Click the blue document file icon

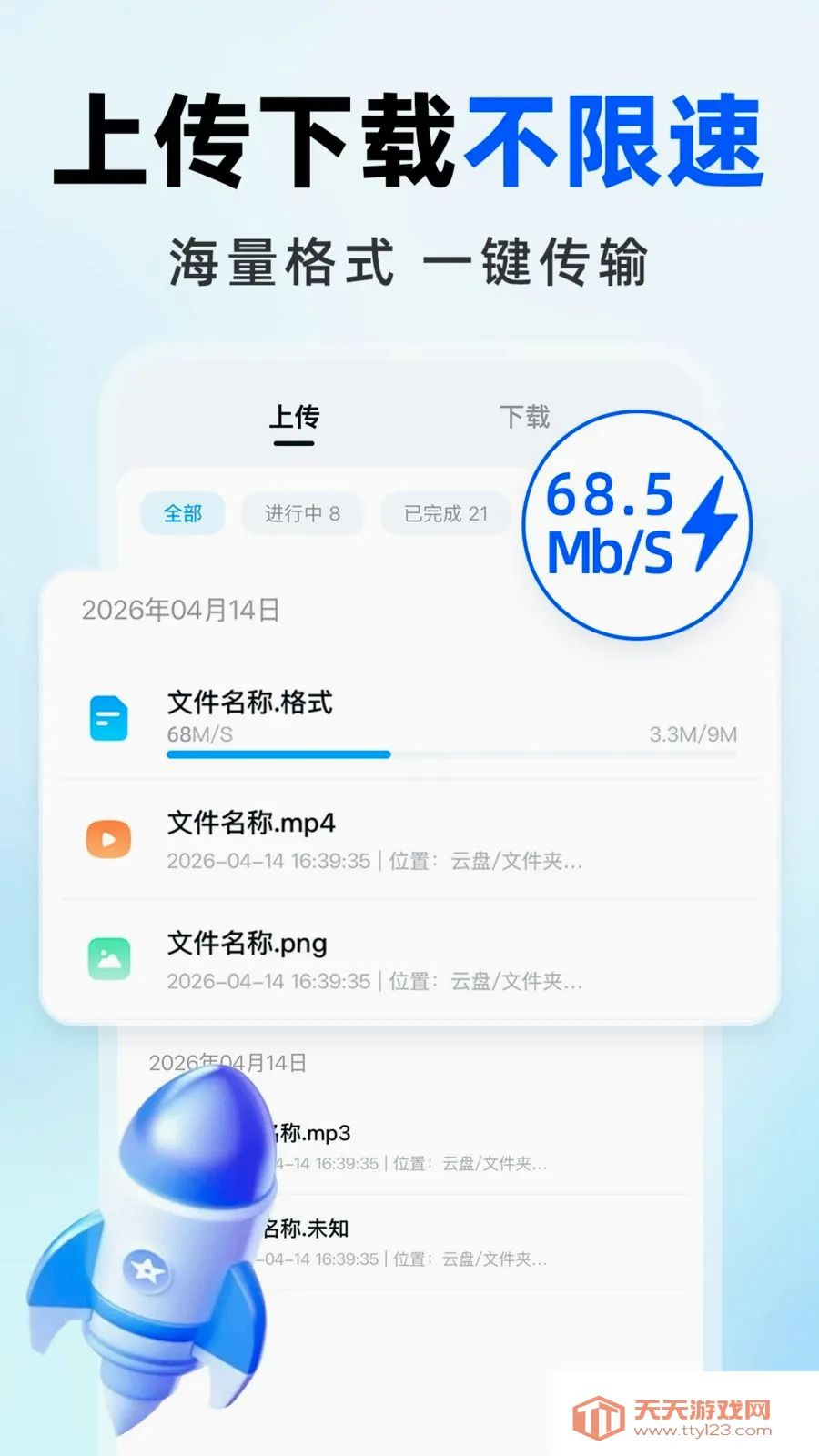coord(108,716)
